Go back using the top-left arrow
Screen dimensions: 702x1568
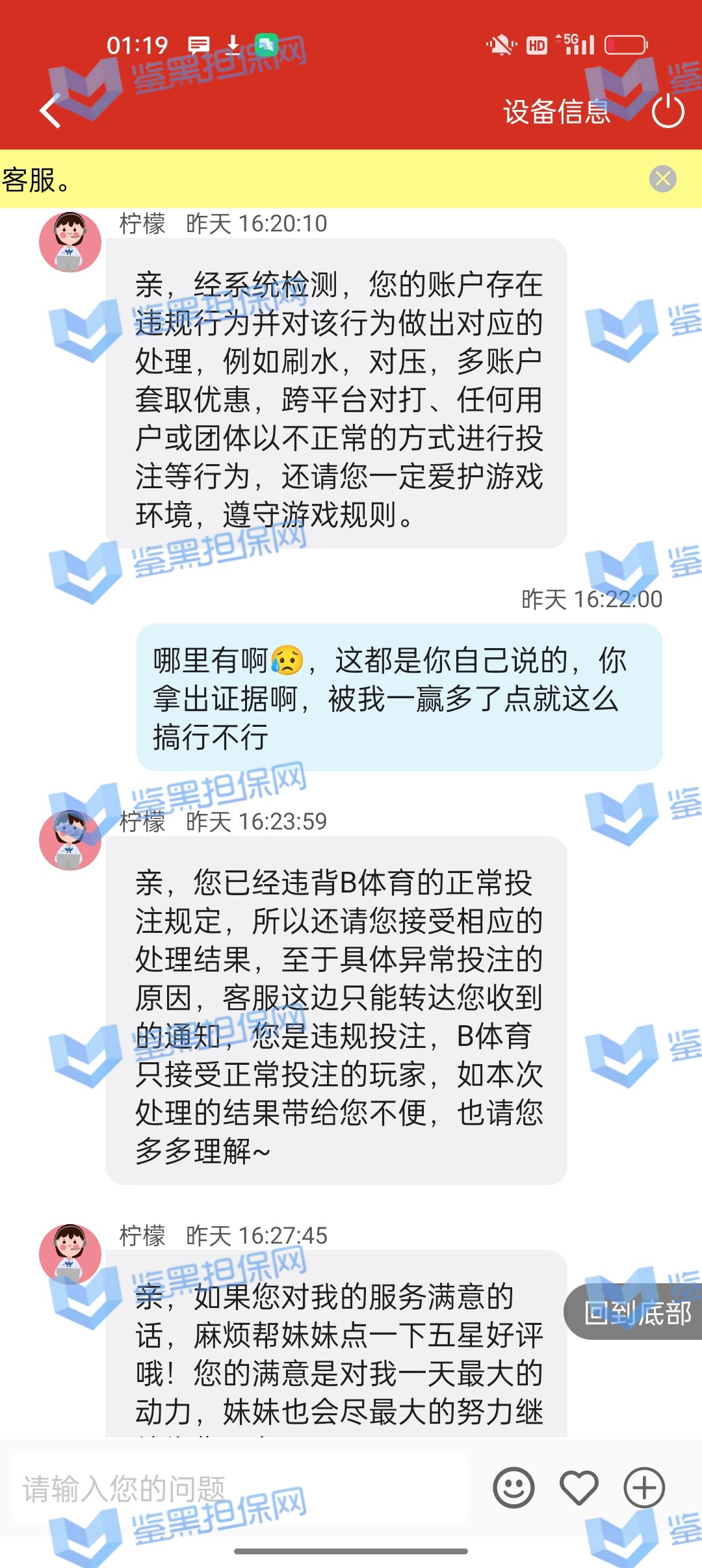click(51, 111)
